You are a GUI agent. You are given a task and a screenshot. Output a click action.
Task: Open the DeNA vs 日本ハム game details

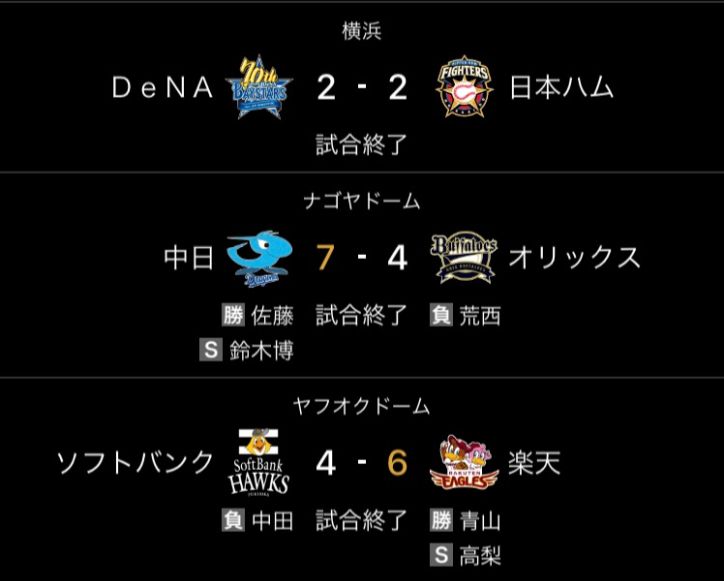coord(362,88)
